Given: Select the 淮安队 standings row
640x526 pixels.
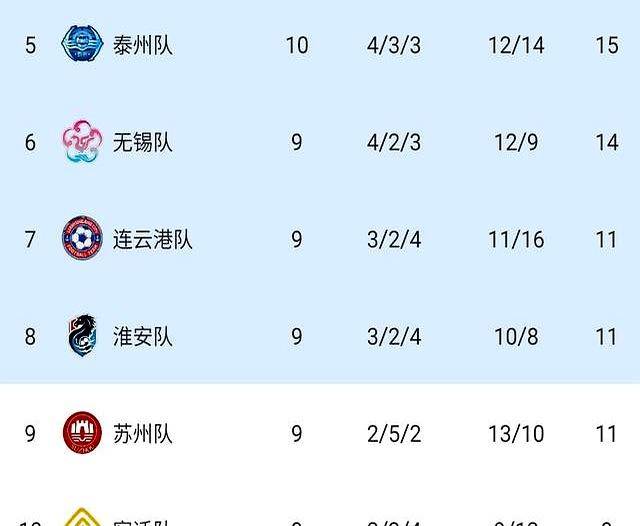Looking at the screenshot, I should point(142,337).
